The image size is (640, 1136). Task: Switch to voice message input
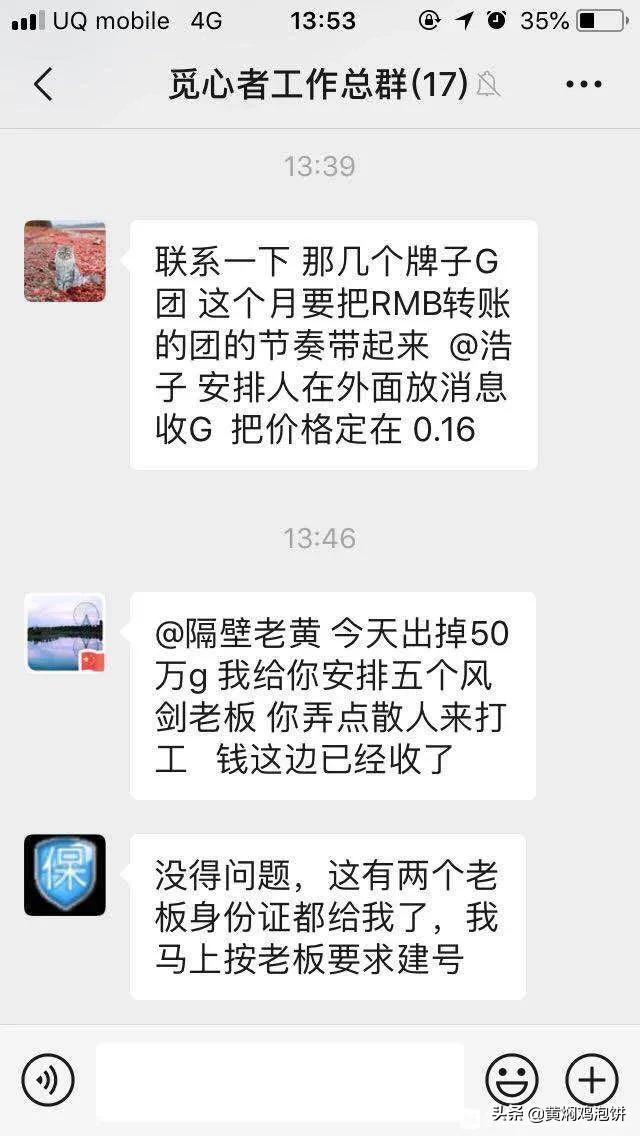[x=48, y=1080]
